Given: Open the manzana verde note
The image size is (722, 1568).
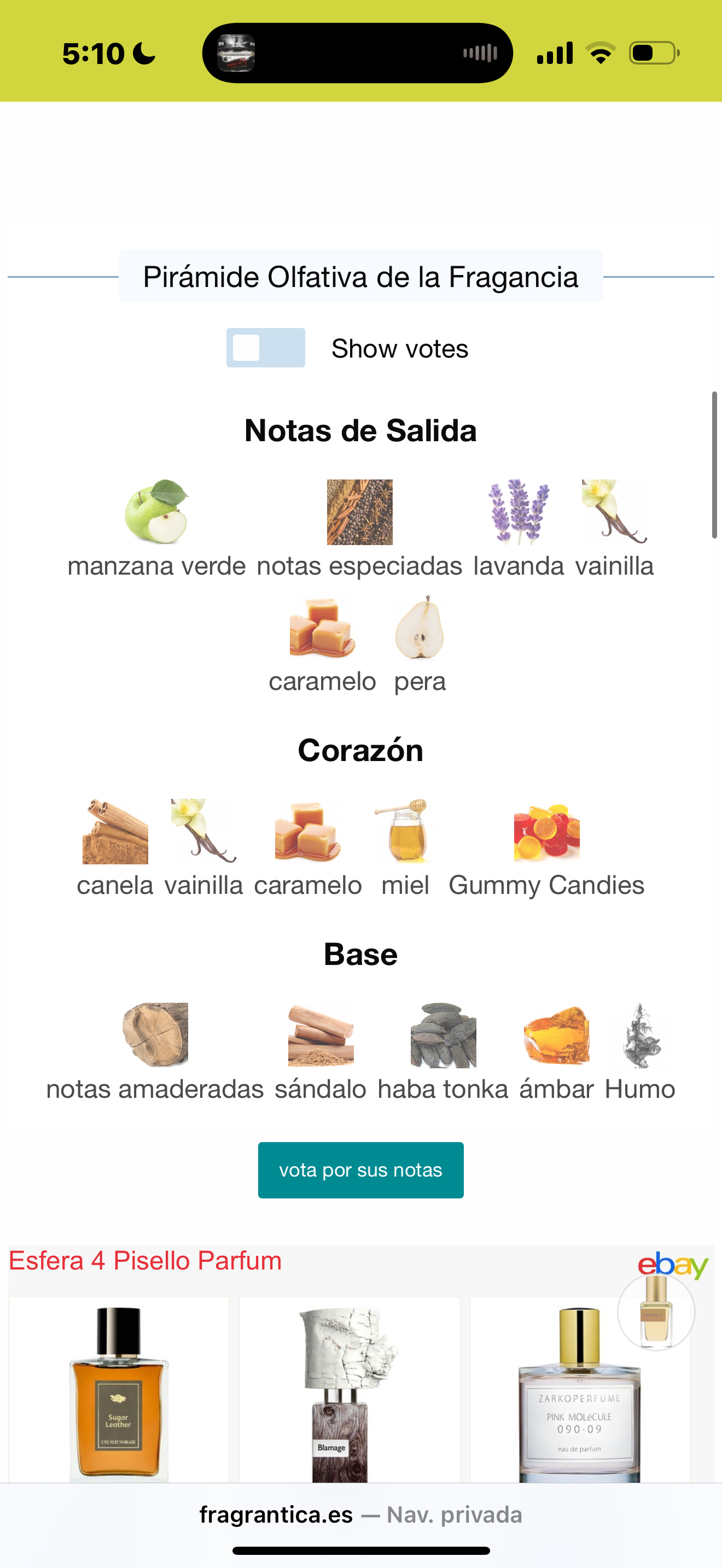Looking at the screenshot, I should tap(156, 528).
